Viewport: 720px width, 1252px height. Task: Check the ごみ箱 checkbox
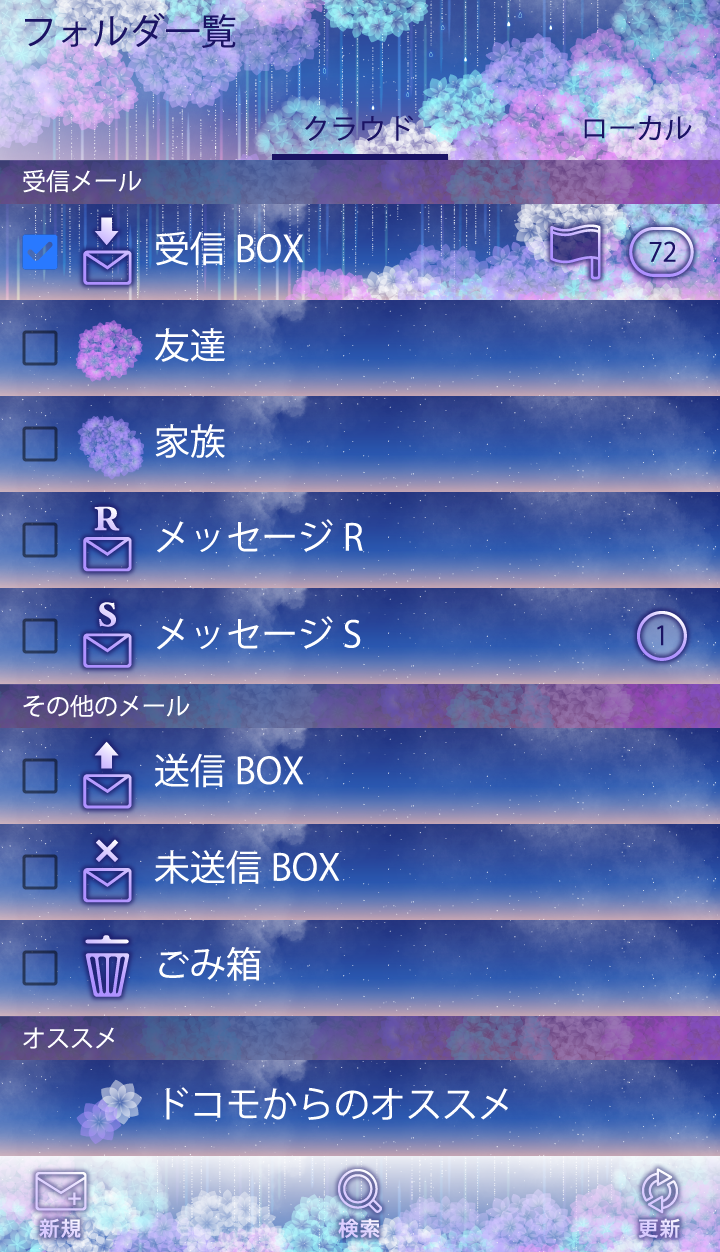[x=40, y=967]
